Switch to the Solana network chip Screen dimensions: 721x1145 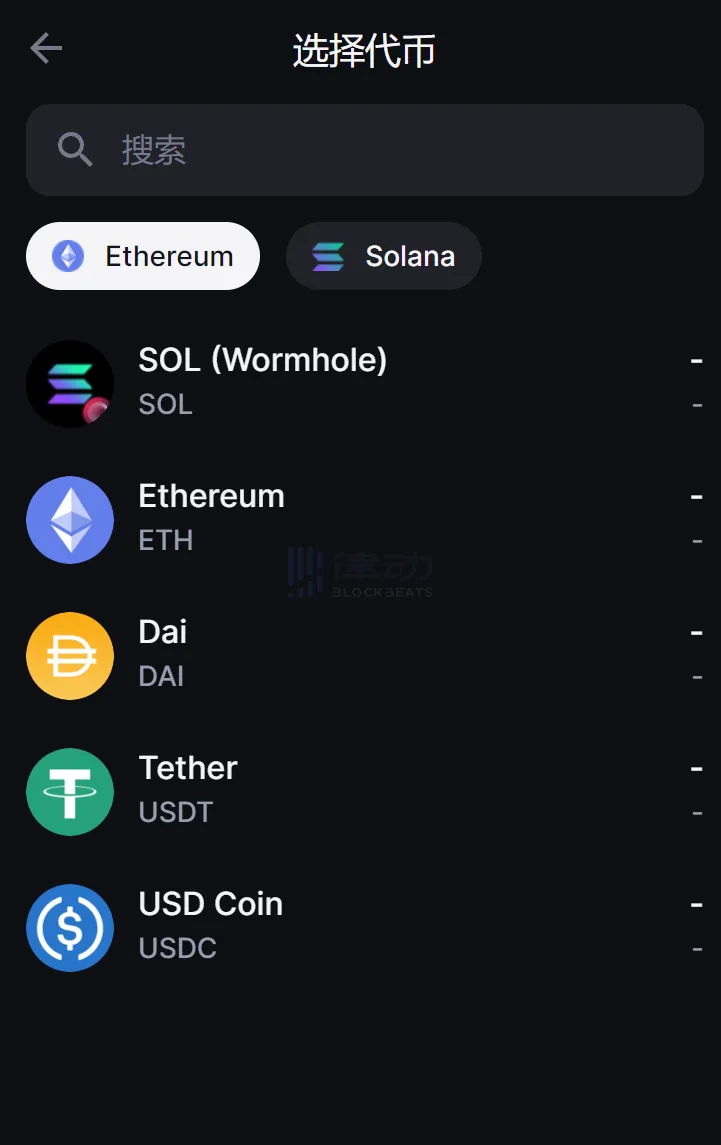384,256
